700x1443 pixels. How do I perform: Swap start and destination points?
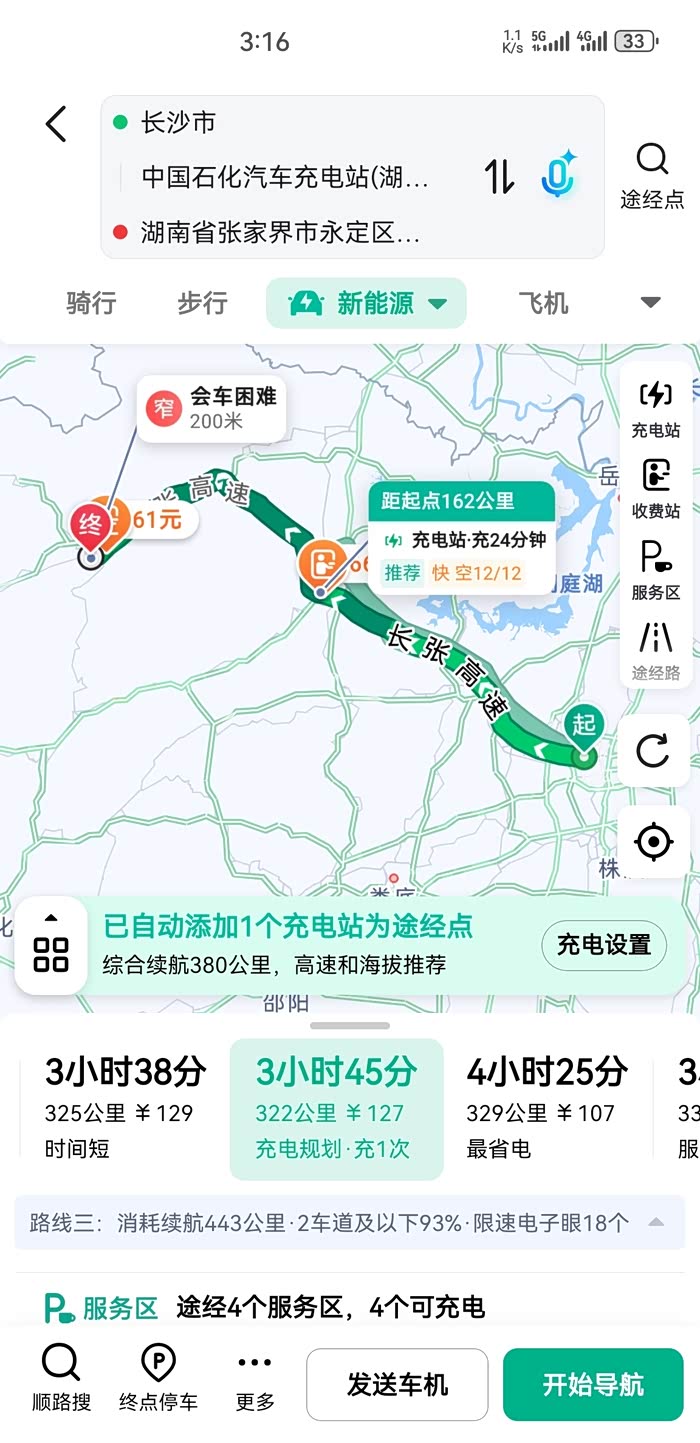click(500, 176)
